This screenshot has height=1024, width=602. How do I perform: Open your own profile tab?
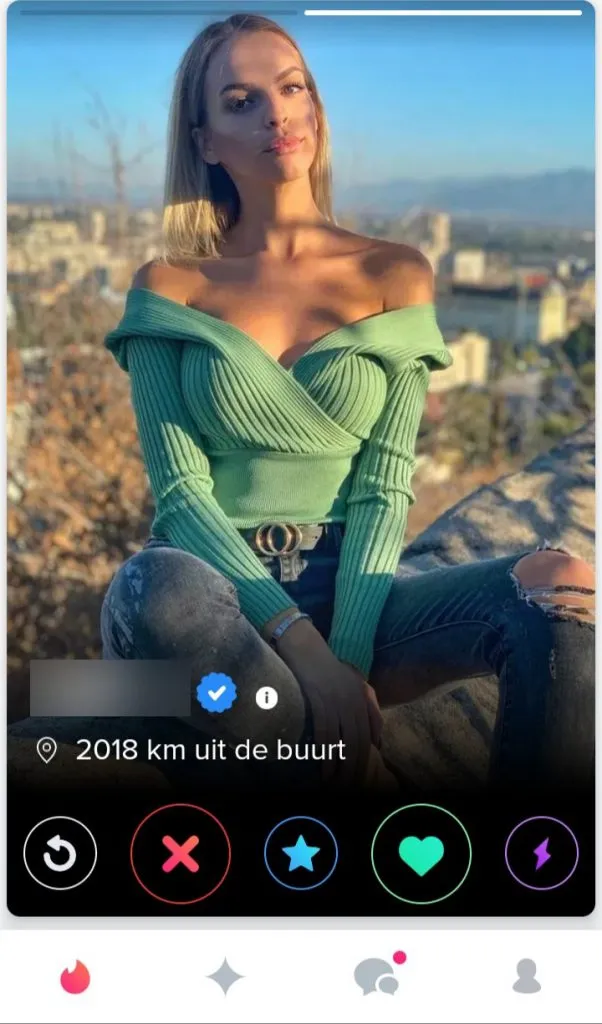[526, 976]
